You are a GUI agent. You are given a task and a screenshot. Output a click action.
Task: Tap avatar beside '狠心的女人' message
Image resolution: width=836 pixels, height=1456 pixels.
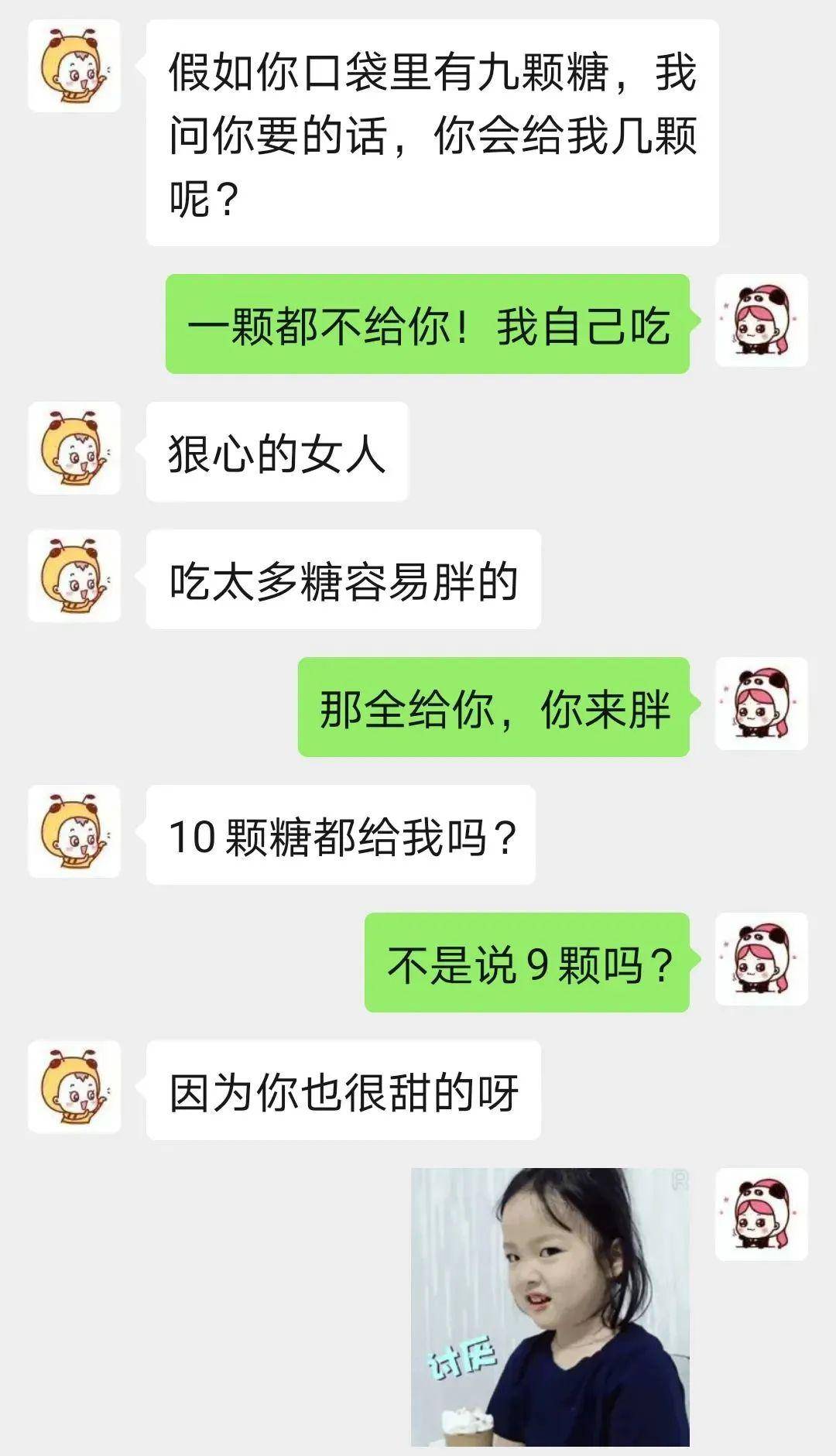[74, 448]
